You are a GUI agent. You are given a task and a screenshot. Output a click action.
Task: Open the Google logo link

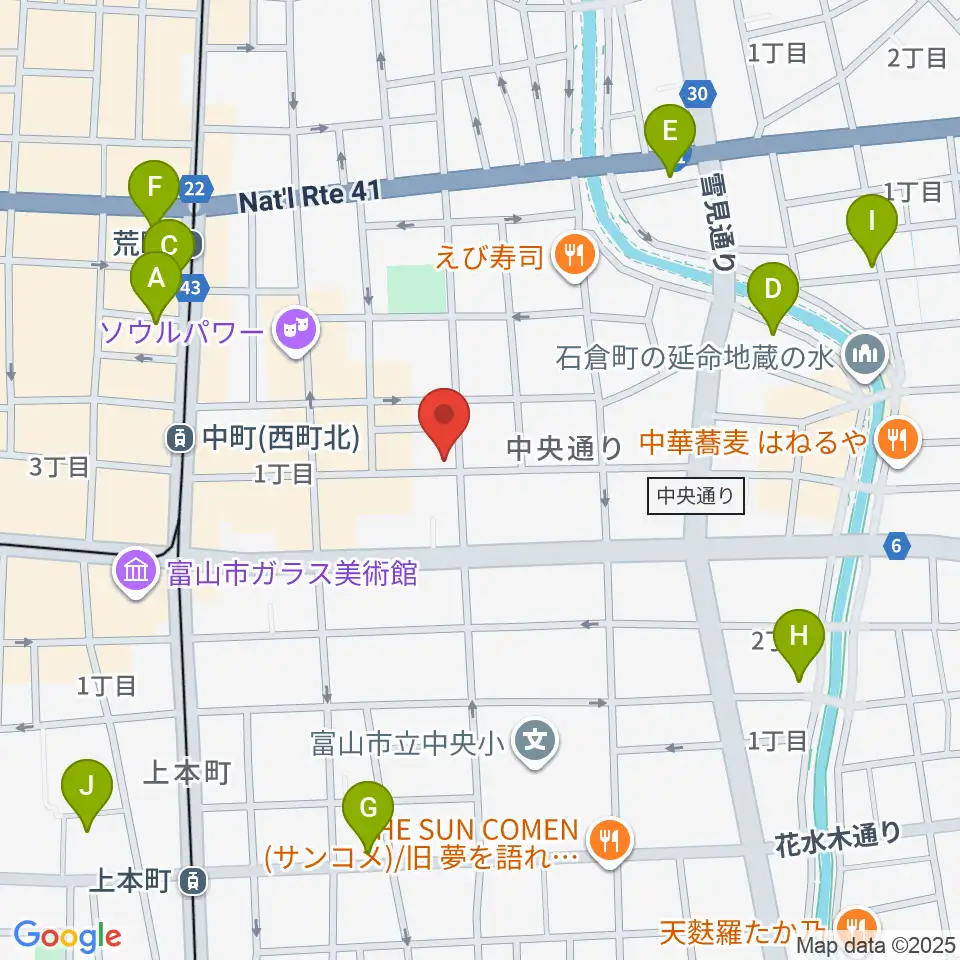tap(67, 937)
